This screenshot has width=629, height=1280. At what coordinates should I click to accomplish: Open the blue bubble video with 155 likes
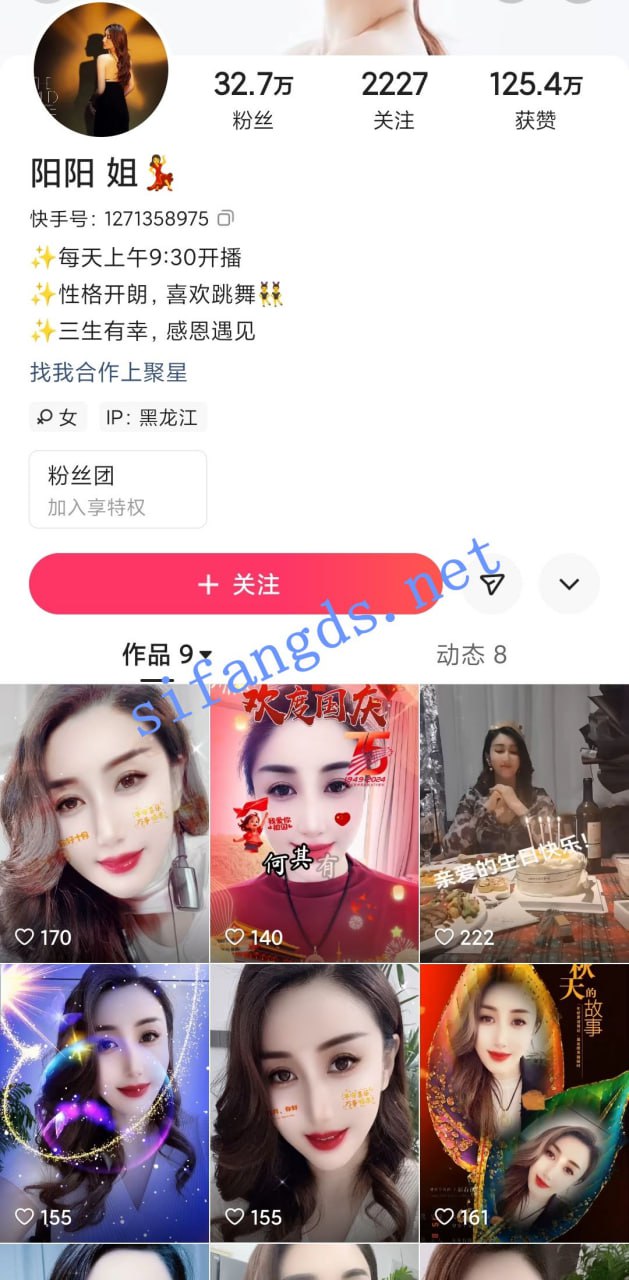pos(104,1102)
